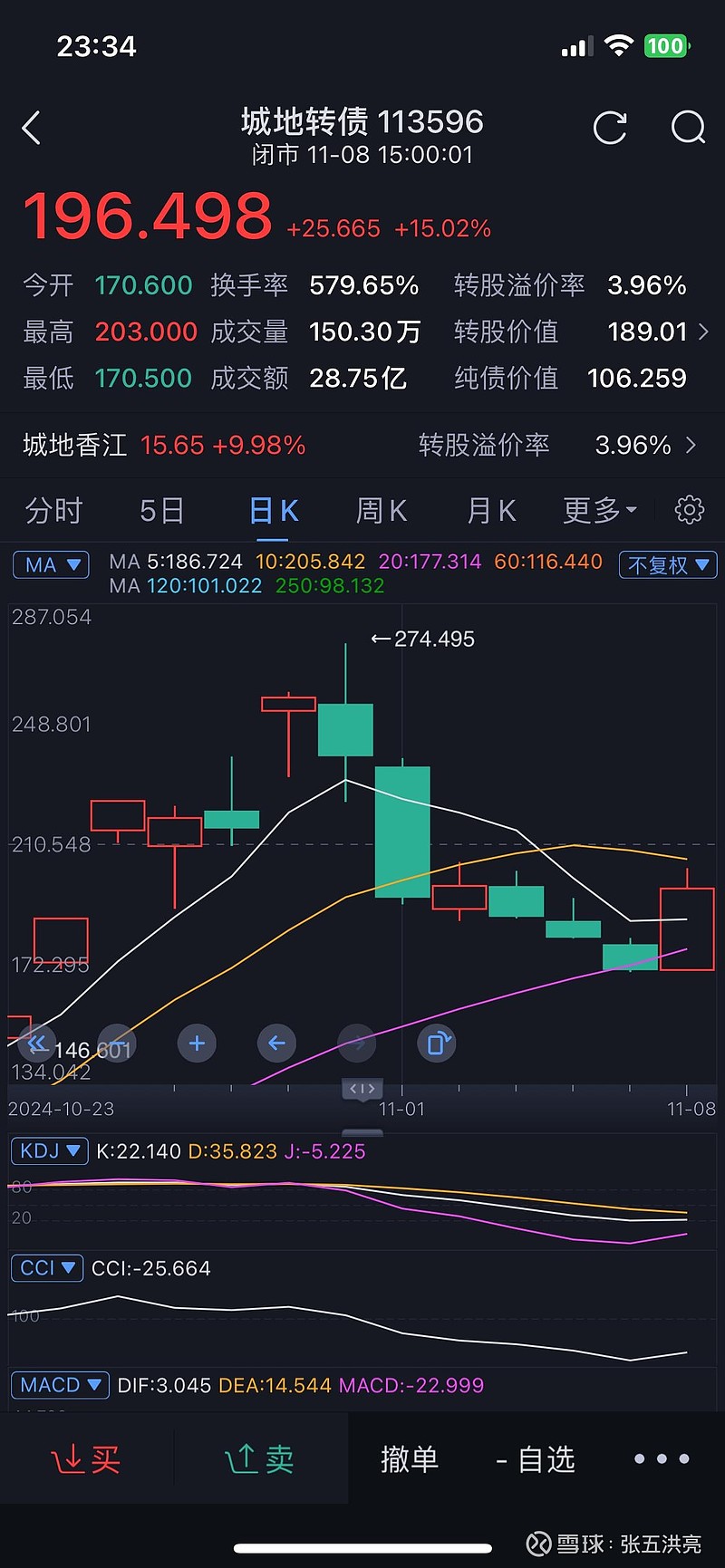The image size is (725, 1568).
Task: Tap the back arrow to exit the chart
Action: [x=33, y=127]
